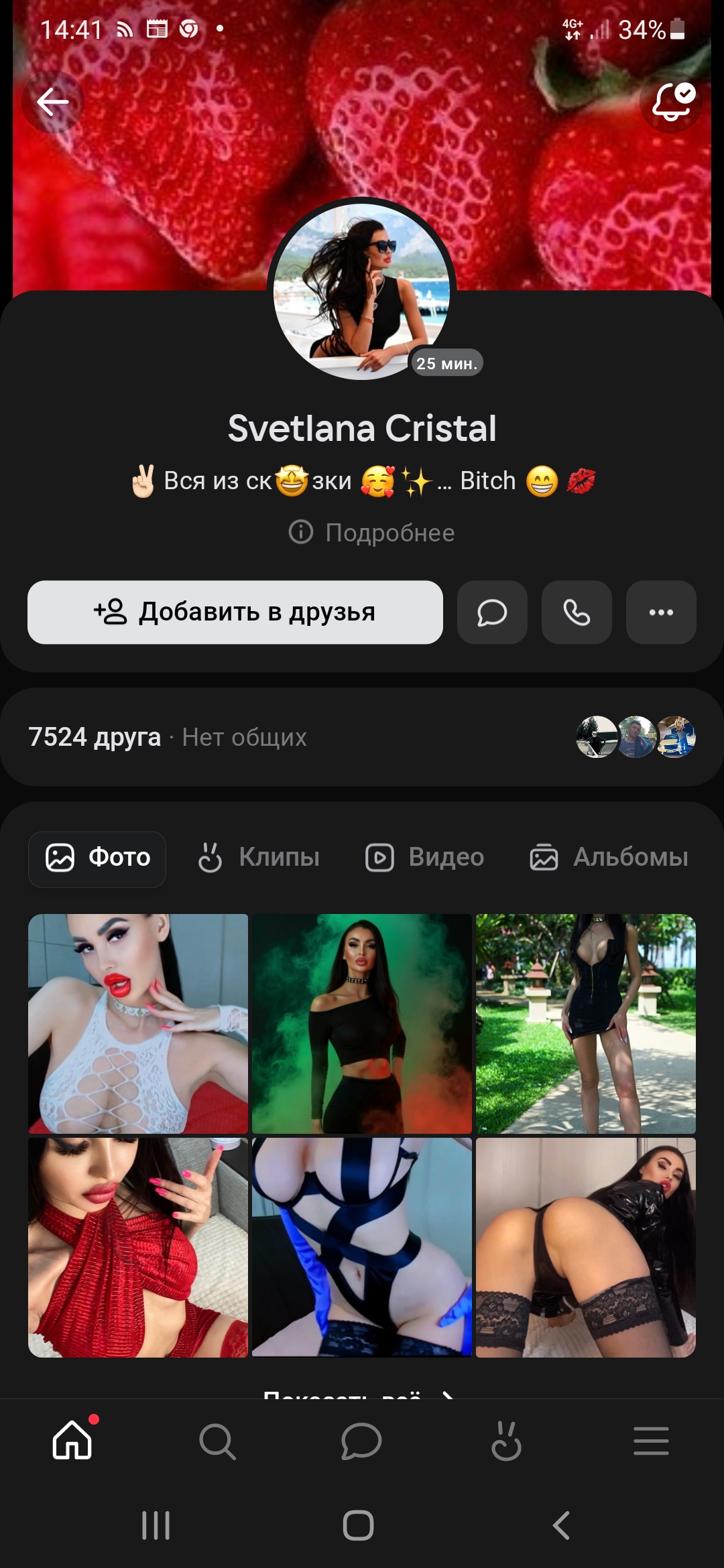Start a call with this user

point(577,612)
